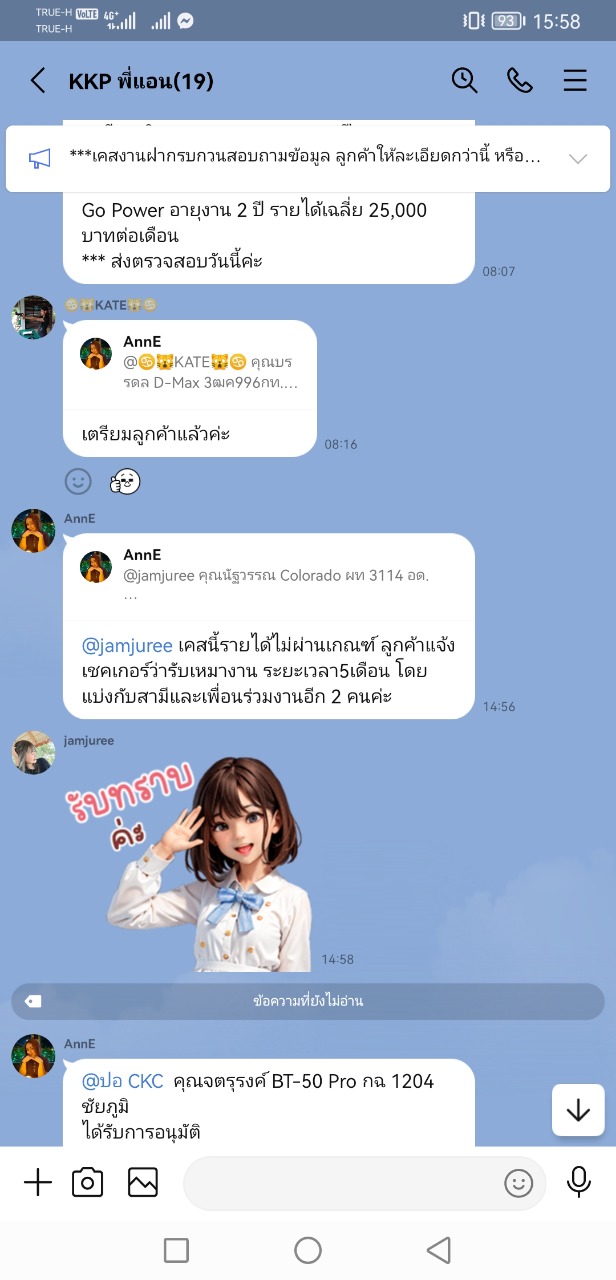Open the chat menu

(x=575, y=81)
